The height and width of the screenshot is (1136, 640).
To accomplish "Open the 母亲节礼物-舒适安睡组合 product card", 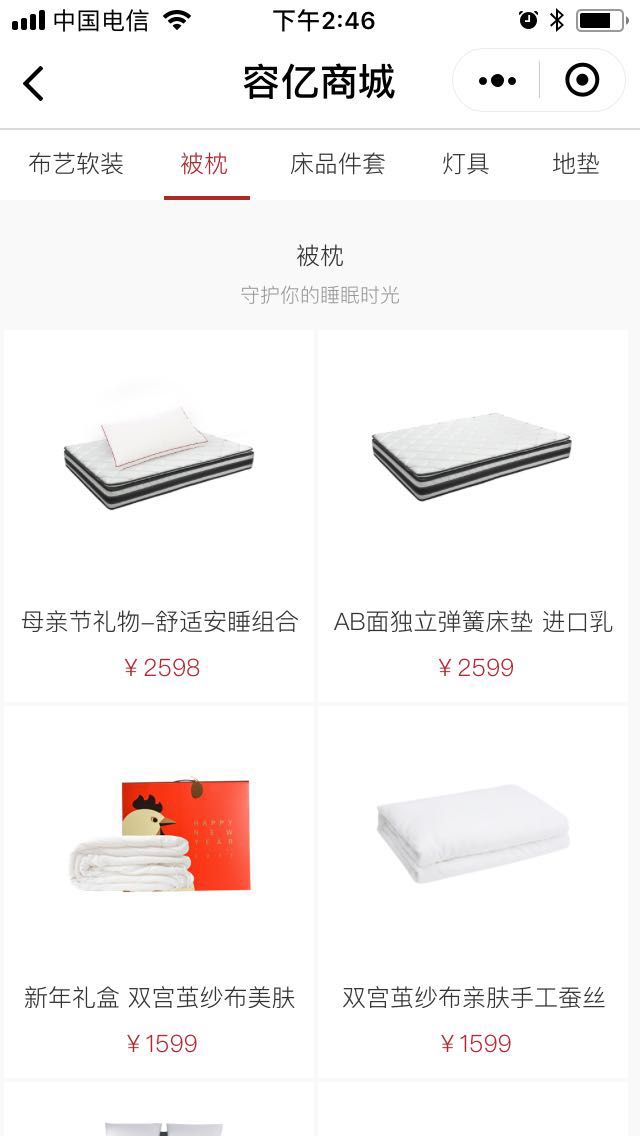I will 160,515.
